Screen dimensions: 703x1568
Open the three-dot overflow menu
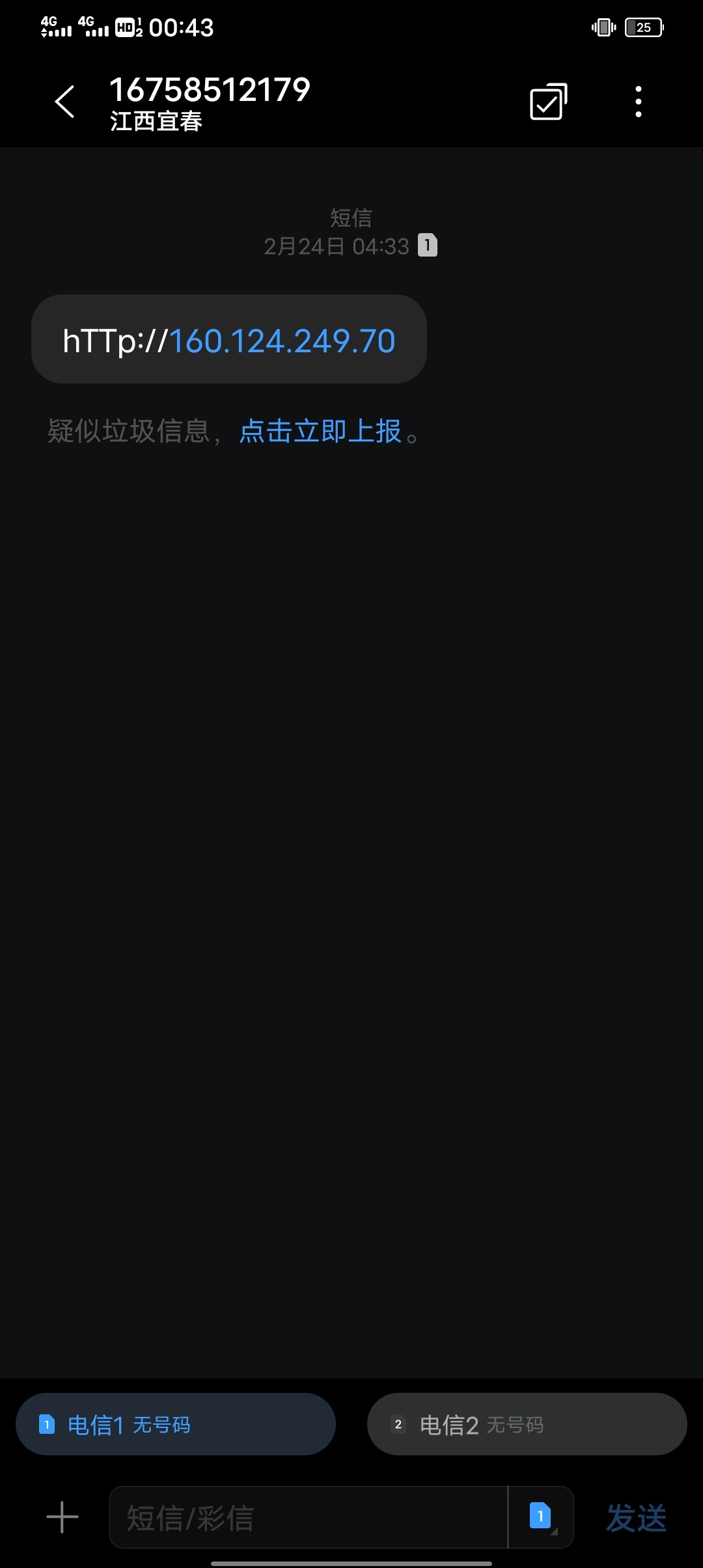click(x=638, y=102)
